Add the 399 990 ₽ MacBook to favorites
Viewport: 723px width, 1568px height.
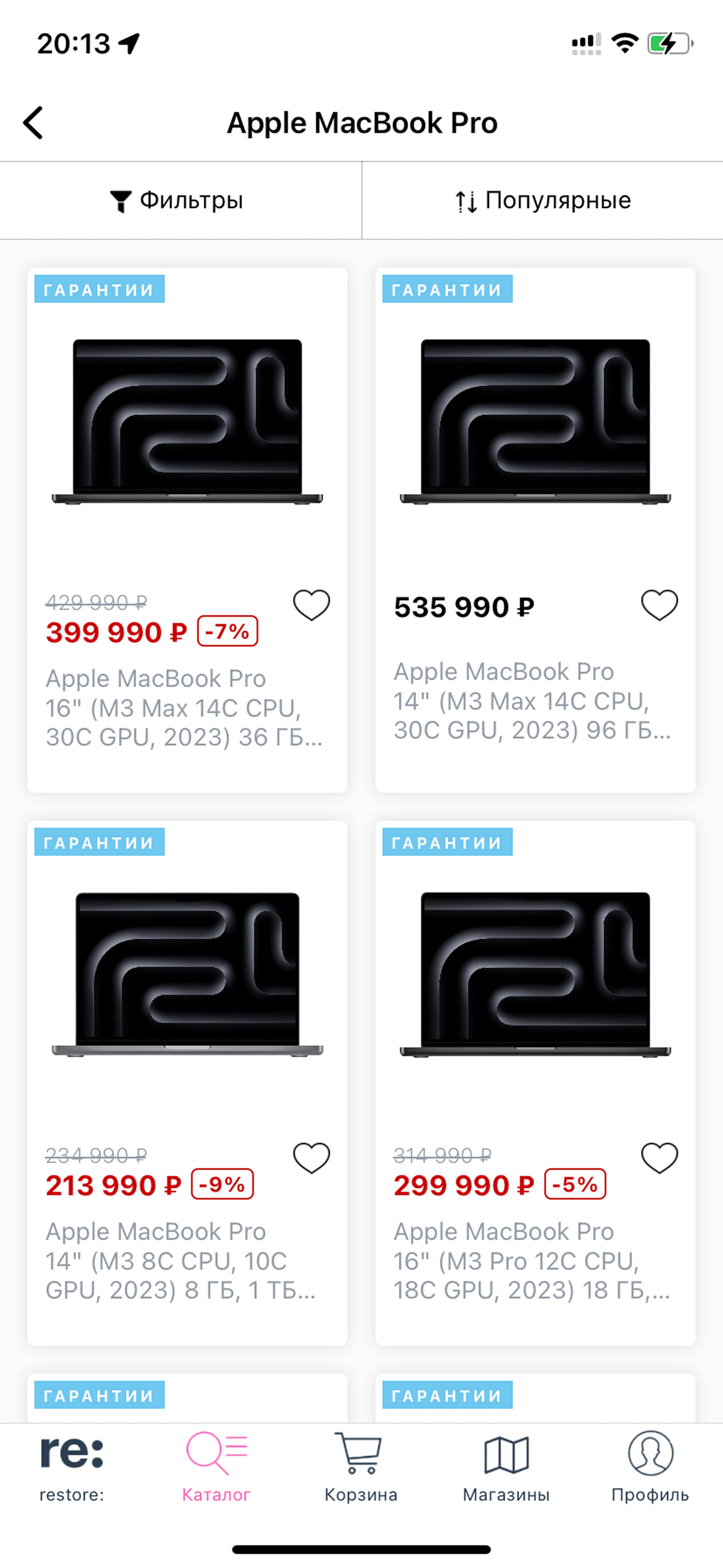coord(312,605)
